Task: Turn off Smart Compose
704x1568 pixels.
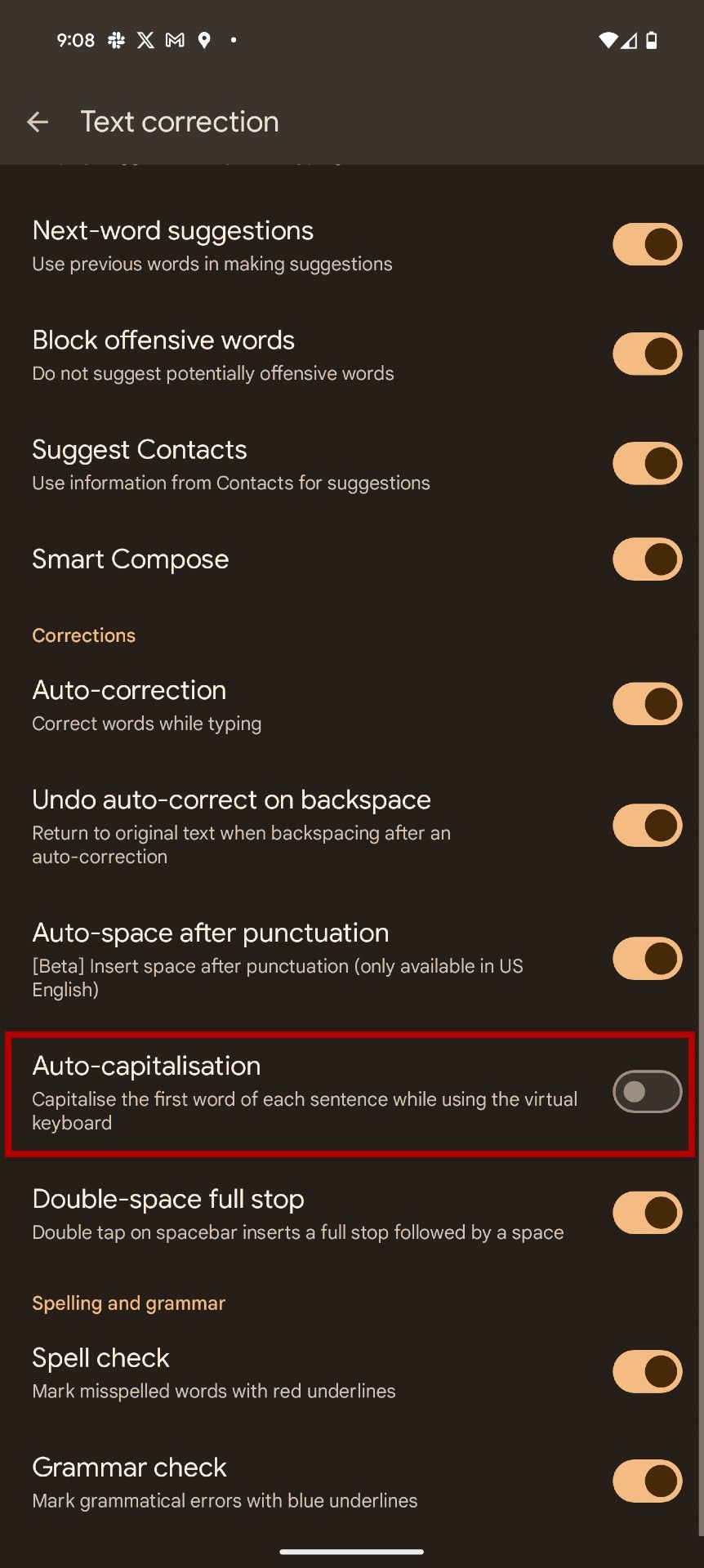Action: coord(646,559)
